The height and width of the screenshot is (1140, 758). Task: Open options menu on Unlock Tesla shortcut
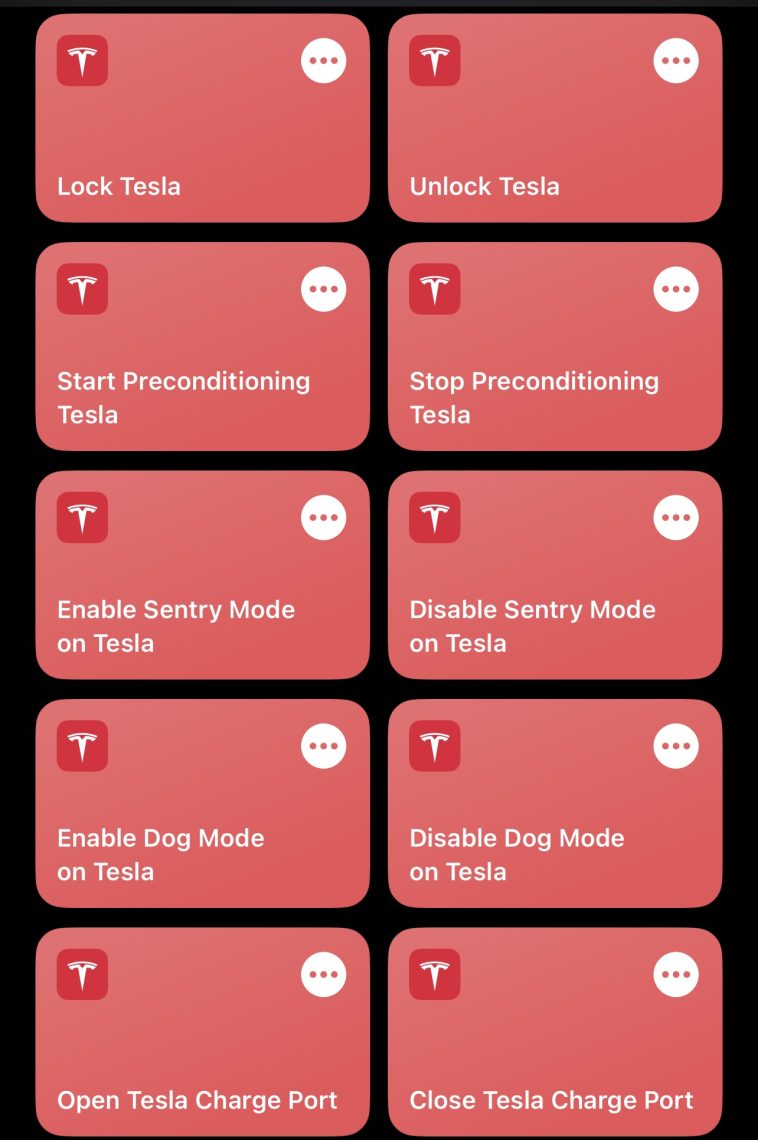pyautogui.click(x=676, y=60)
